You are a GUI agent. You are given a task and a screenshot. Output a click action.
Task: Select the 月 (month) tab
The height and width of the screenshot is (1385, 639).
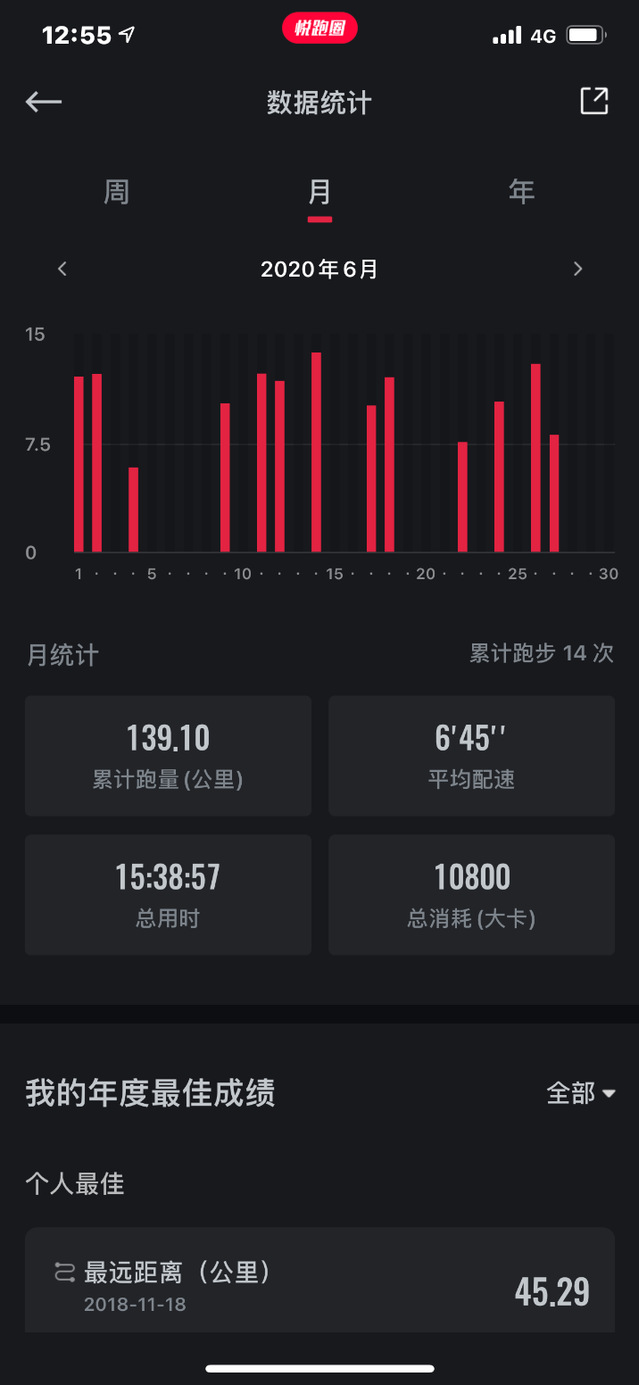pos(319,192)
